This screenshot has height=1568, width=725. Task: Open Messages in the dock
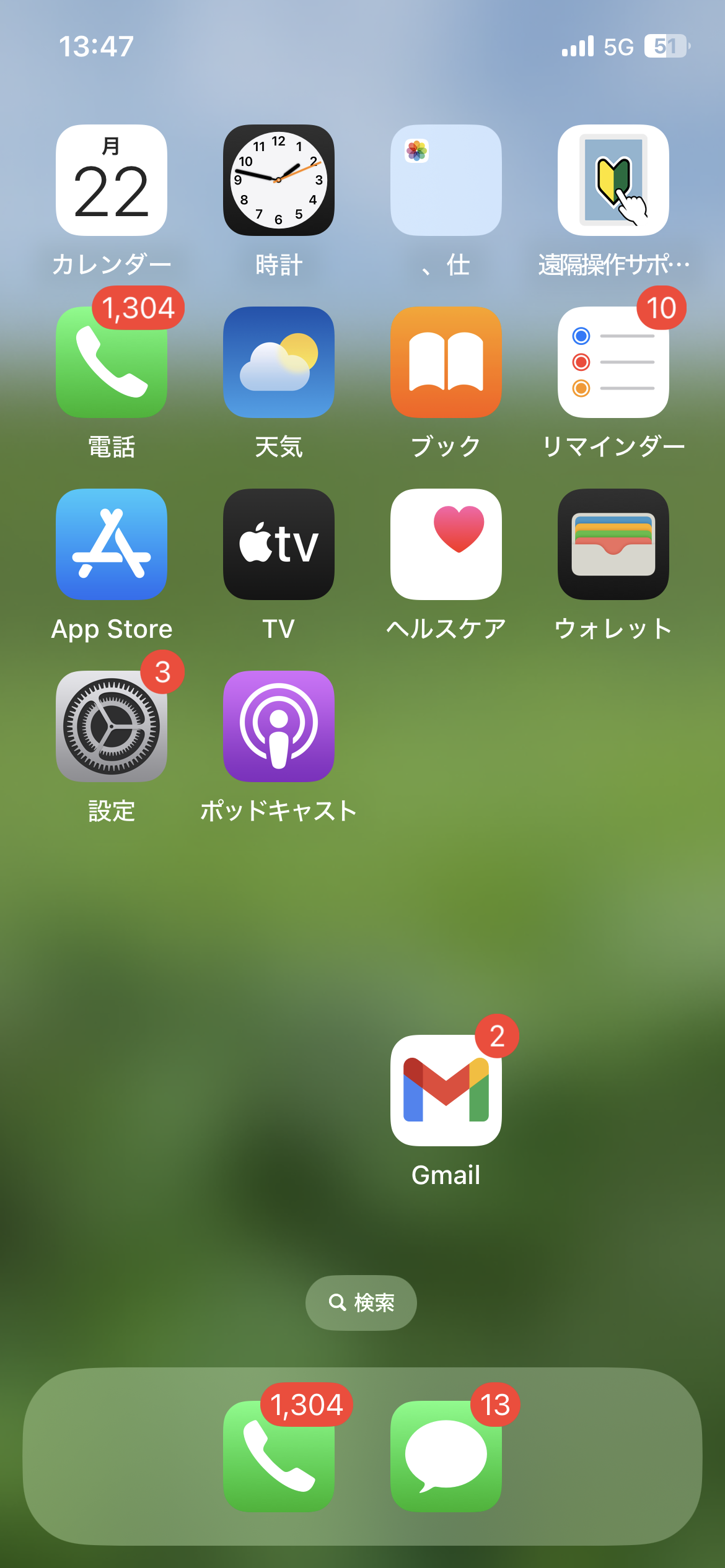pos(446,1456)
